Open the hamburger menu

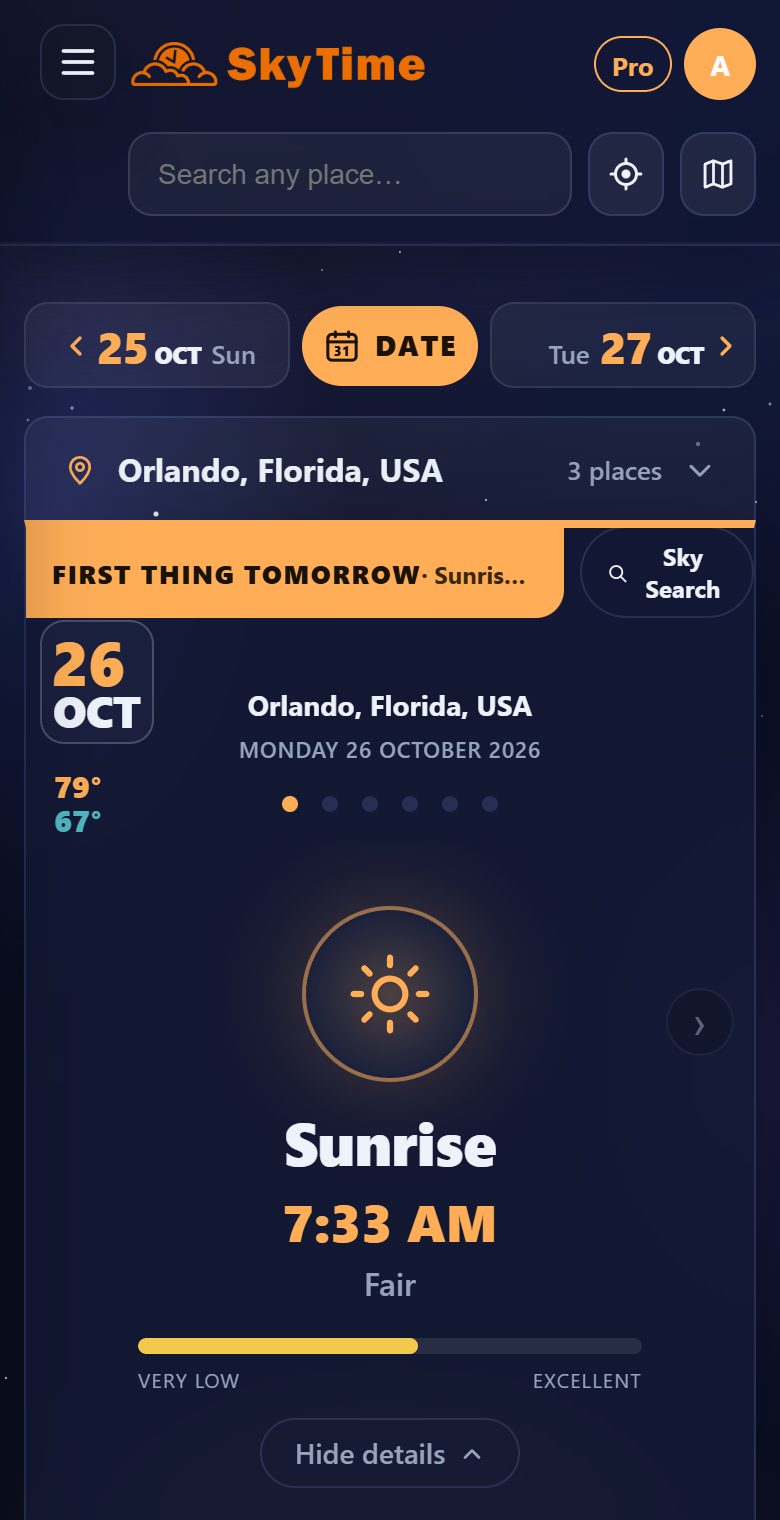coord(78,62)
